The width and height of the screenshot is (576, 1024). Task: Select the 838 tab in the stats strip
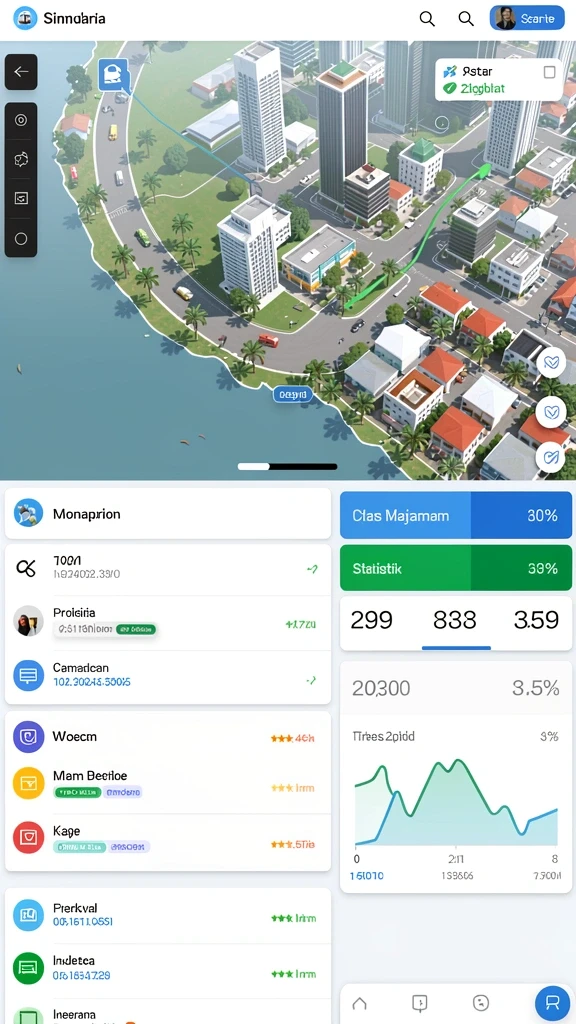(455, 620)
